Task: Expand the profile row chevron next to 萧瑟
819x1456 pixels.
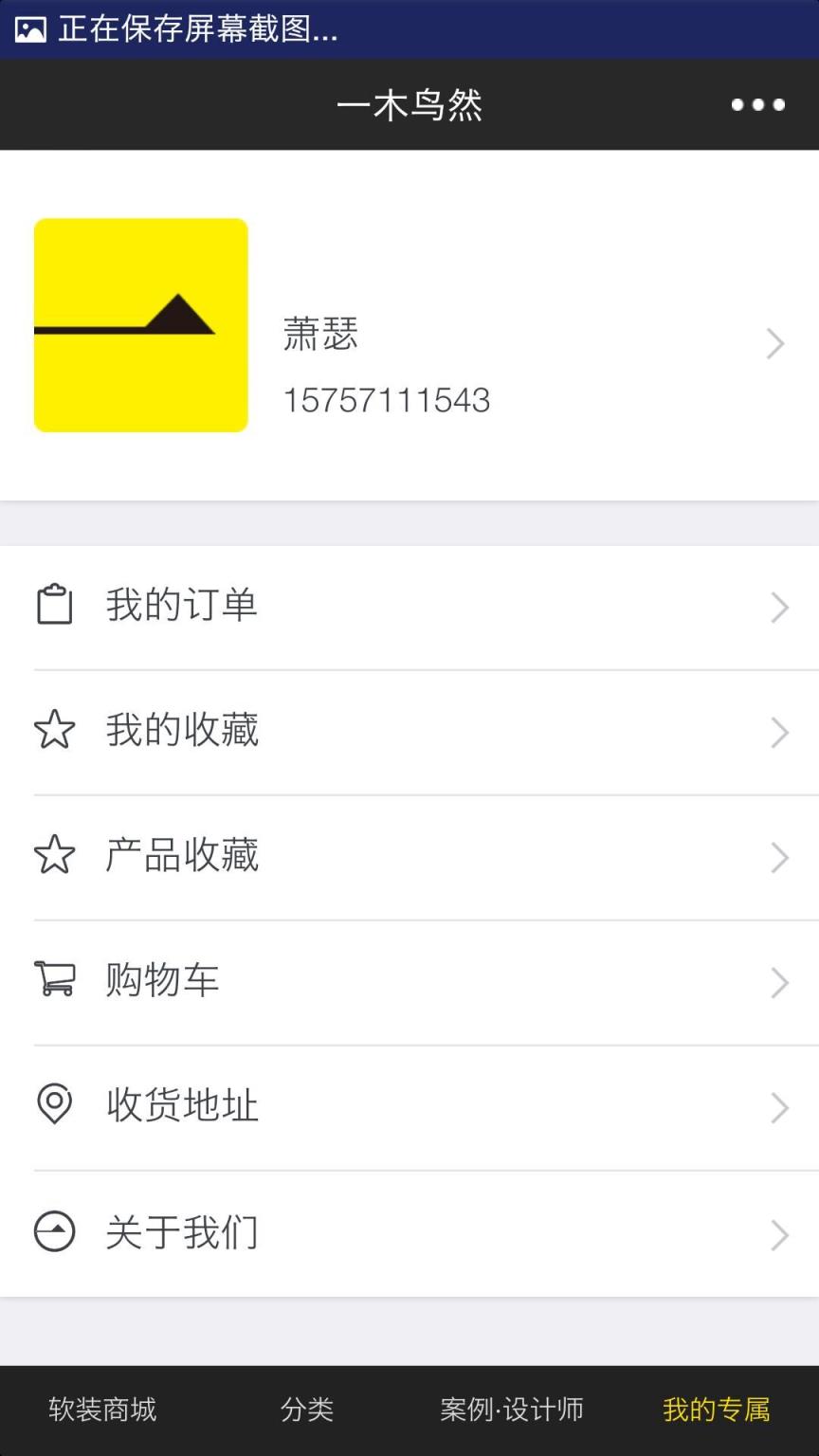Action: 776,344
